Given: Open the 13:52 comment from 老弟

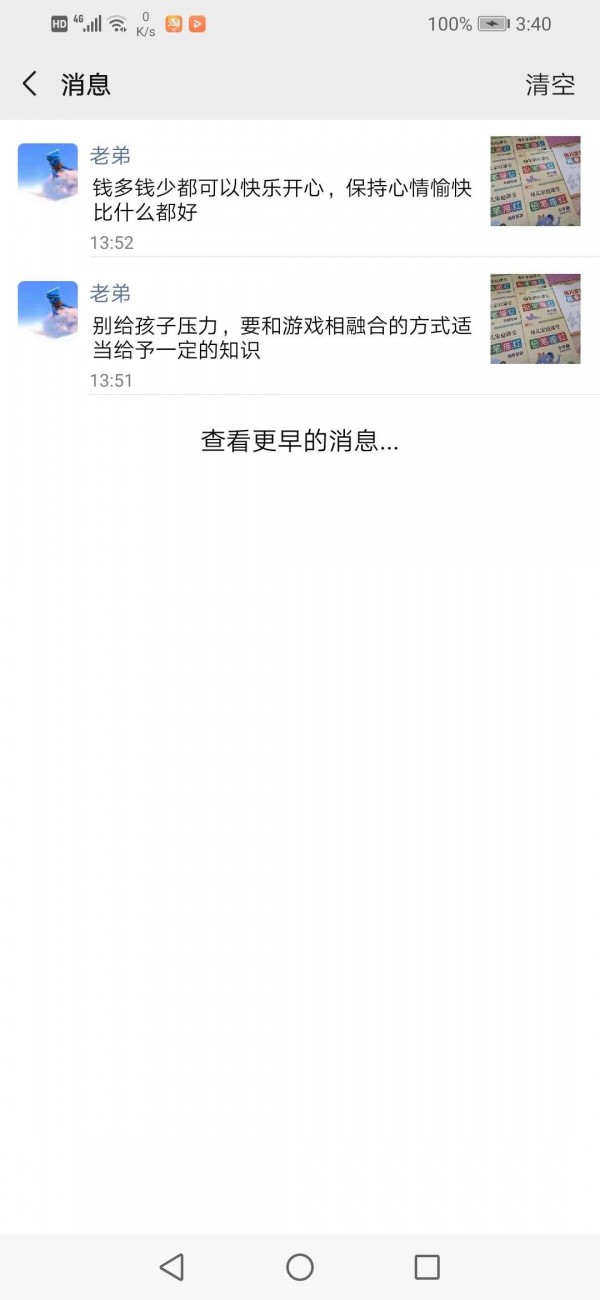Looking at the screenshot, I should click(282, 199).
